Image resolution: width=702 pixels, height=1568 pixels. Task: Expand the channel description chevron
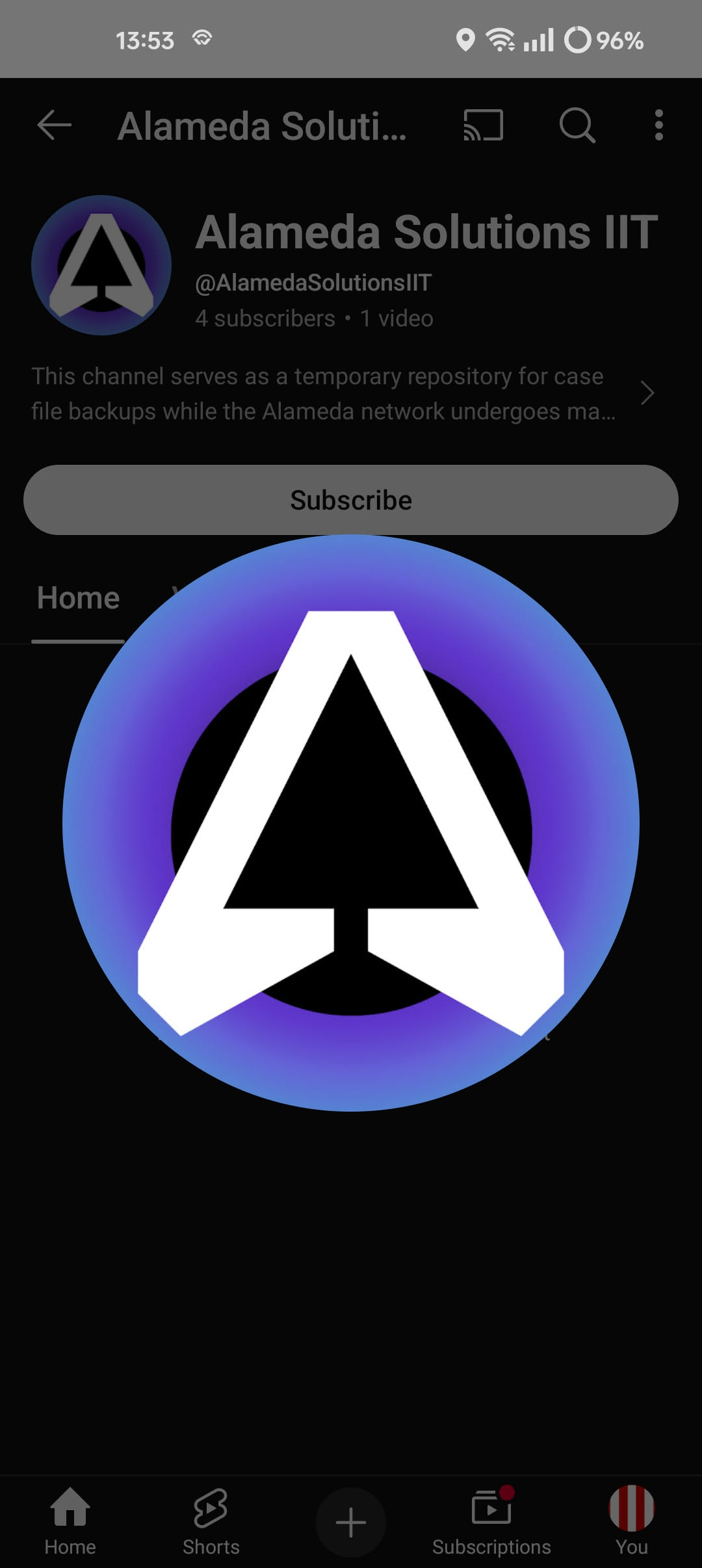pyautogui.click(x=647, y=393)
